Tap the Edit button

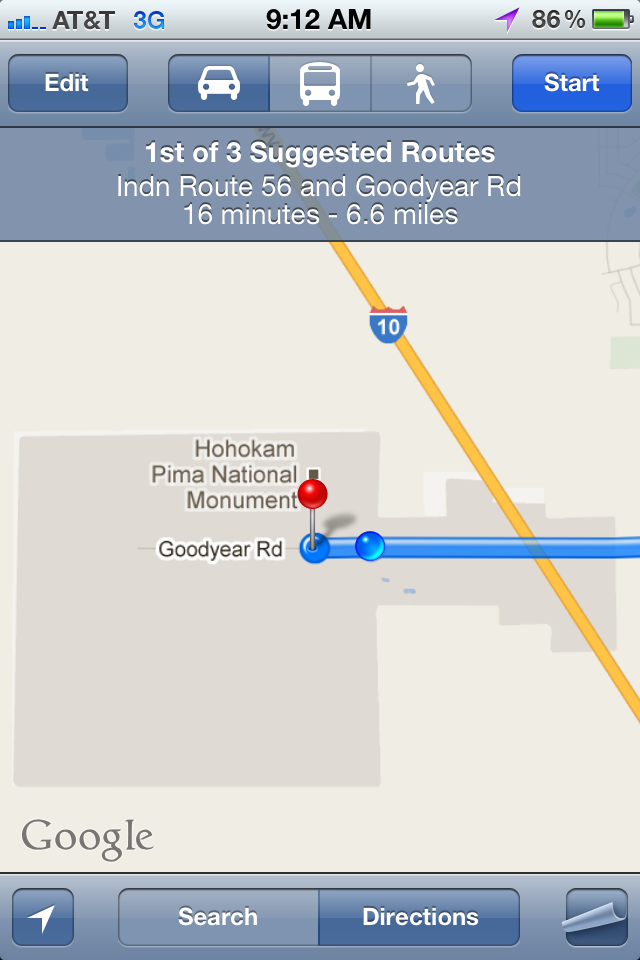67,83
